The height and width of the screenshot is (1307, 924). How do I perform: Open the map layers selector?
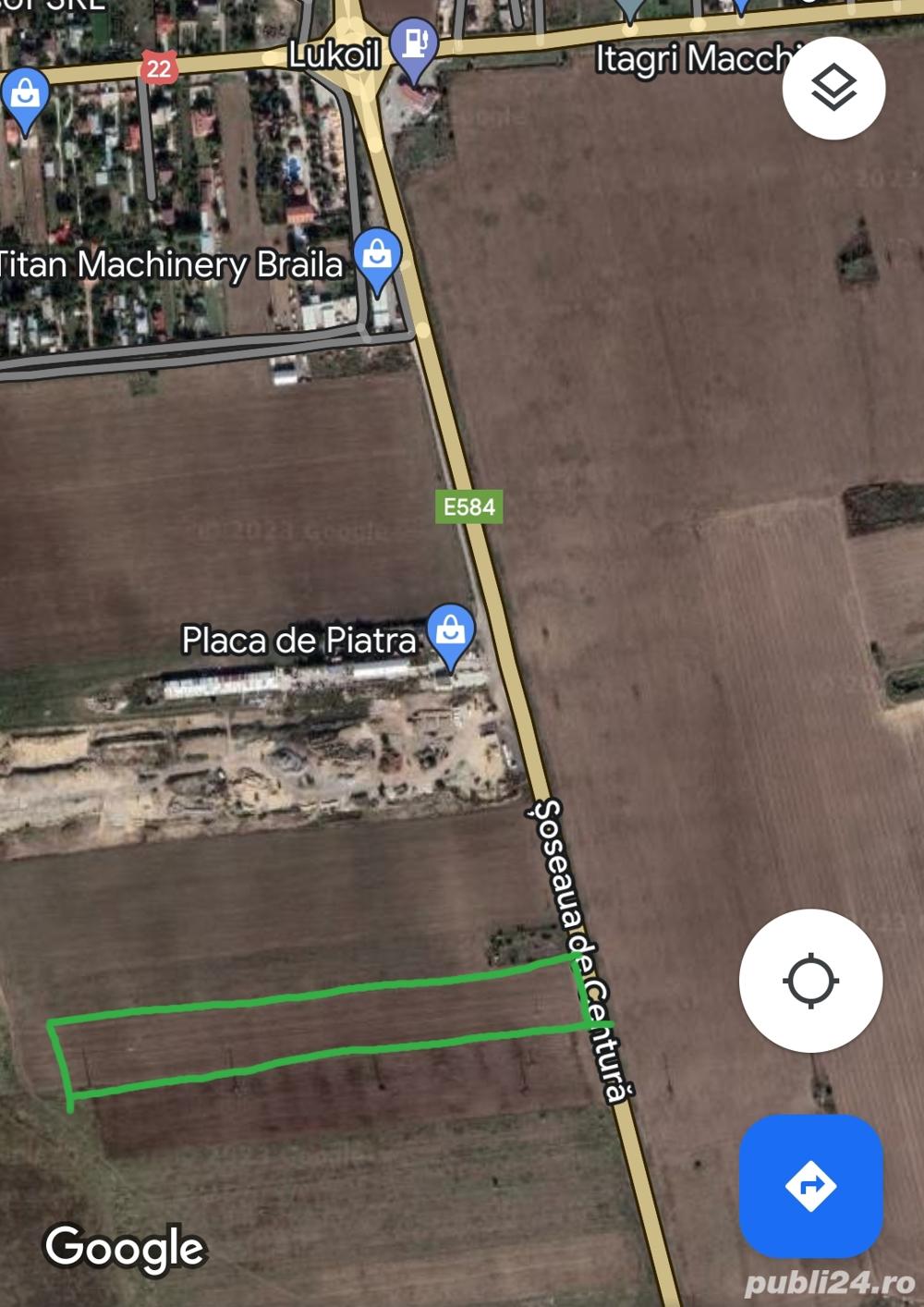[833, 89]
